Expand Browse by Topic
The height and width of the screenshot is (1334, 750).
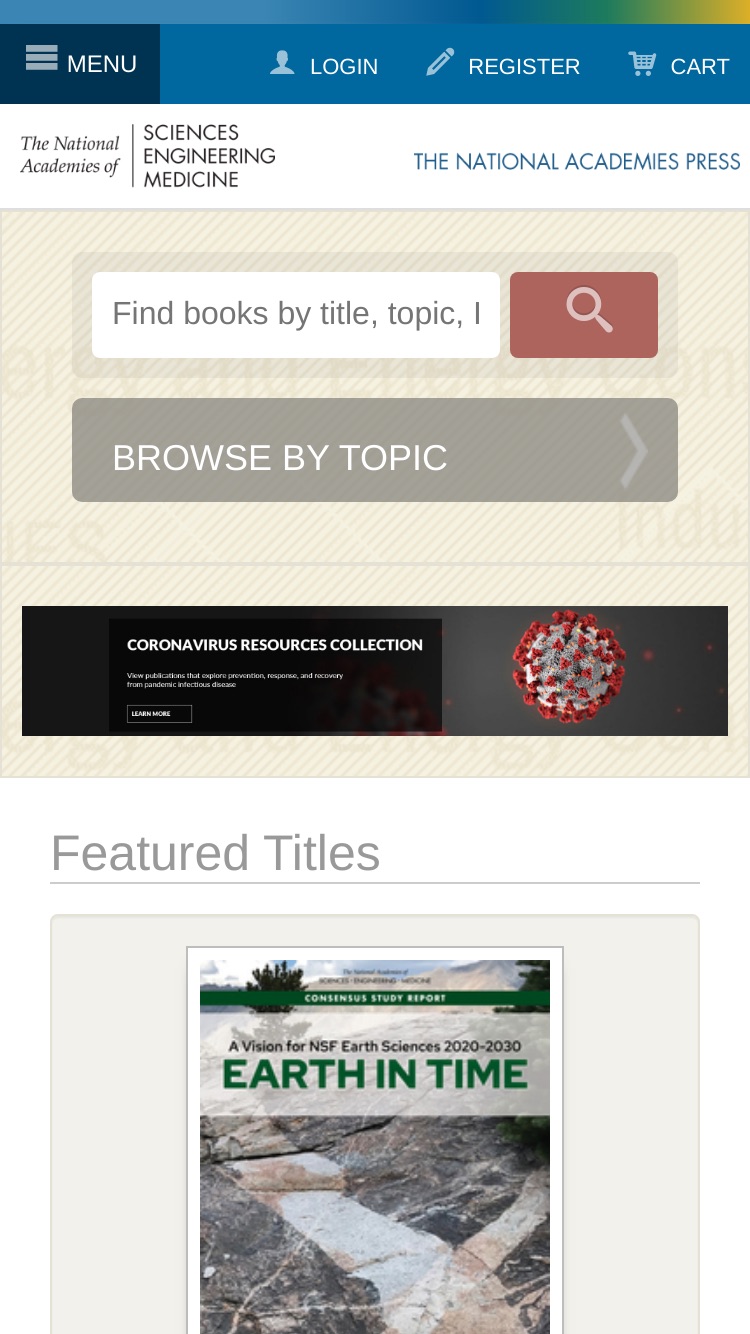[x=375, y=450]
